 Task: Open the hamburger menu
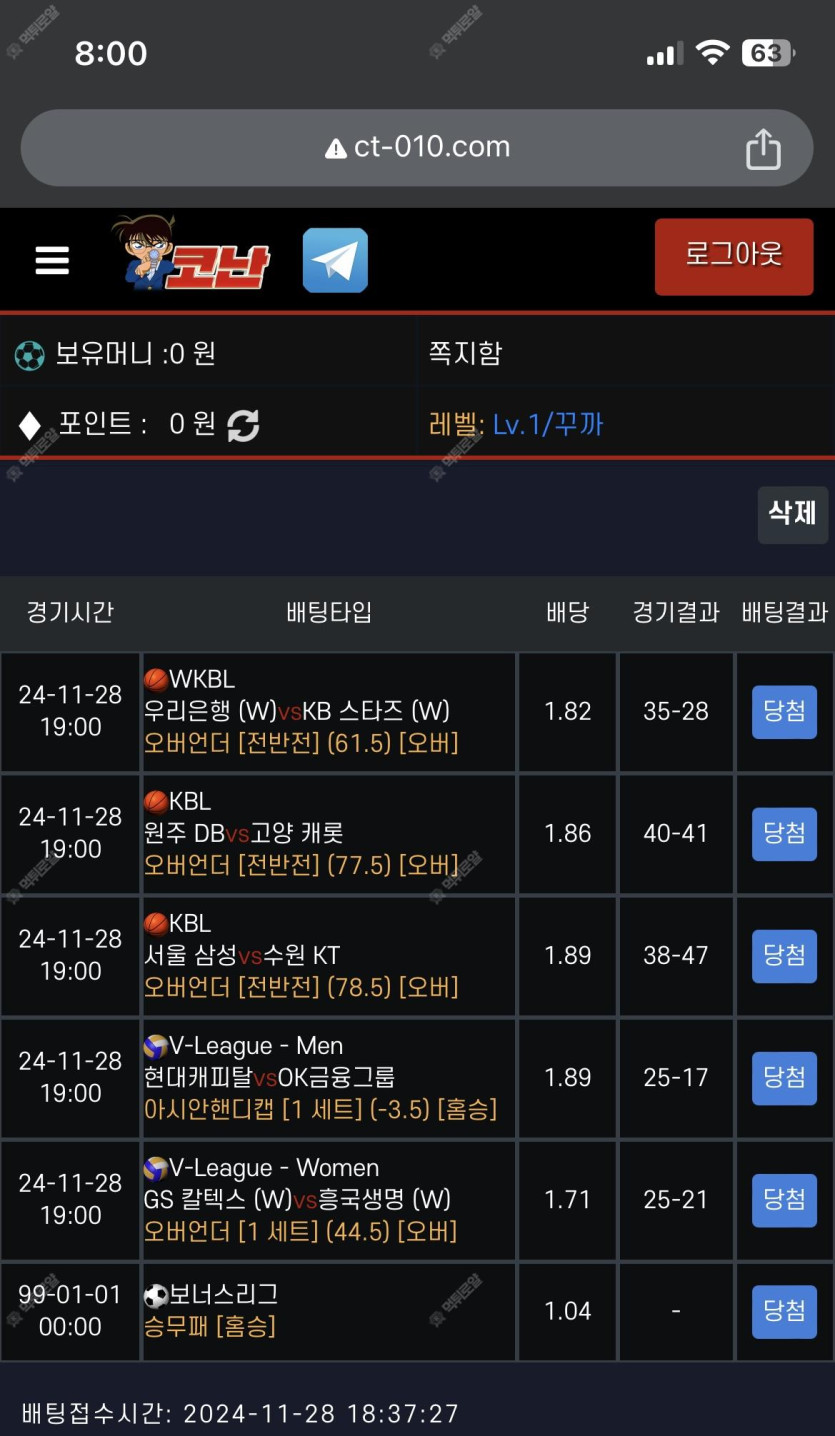[x=52, y=260]
